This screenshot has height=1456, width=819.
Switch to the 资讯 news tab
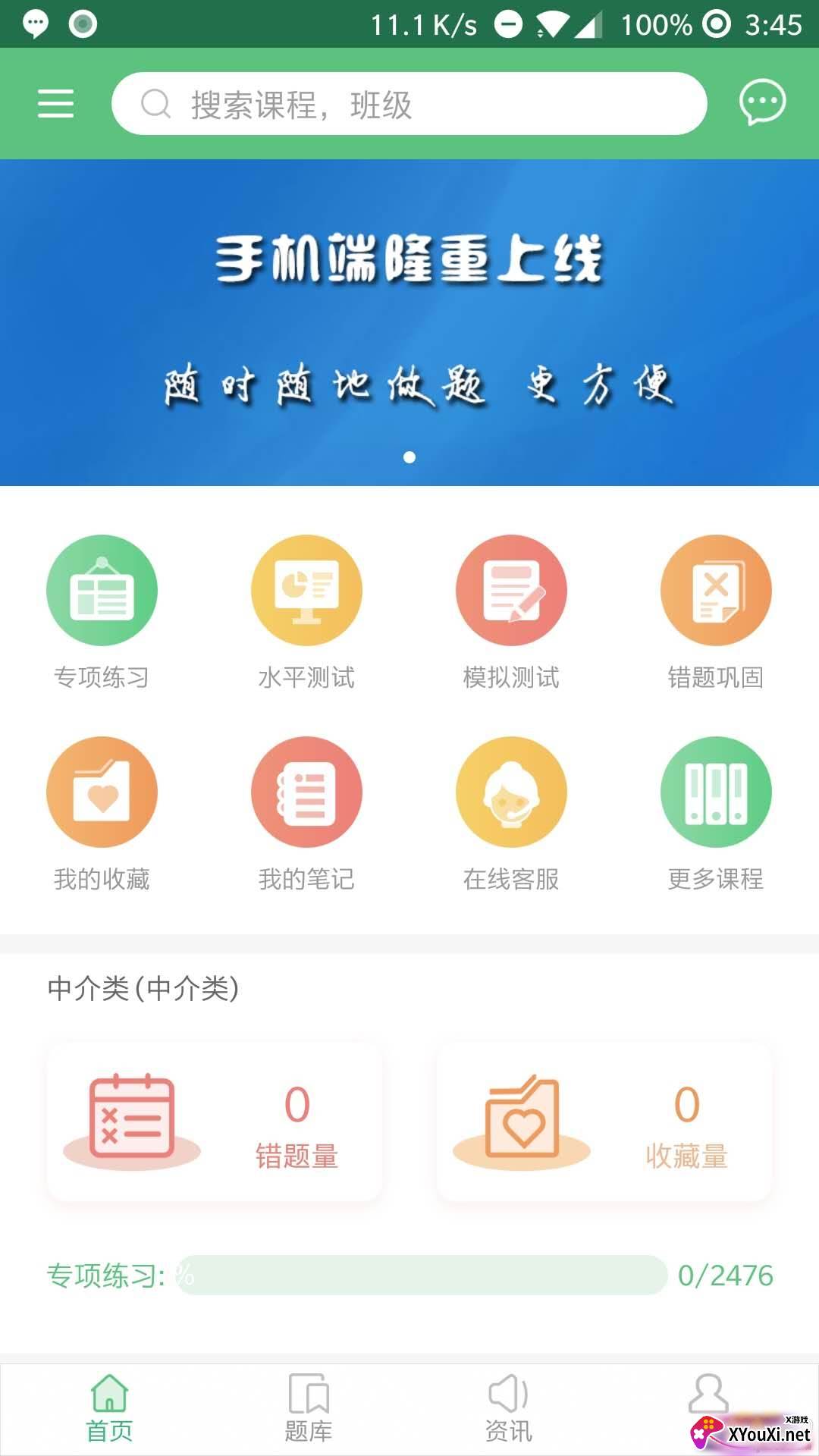[x=508, y=1409]
